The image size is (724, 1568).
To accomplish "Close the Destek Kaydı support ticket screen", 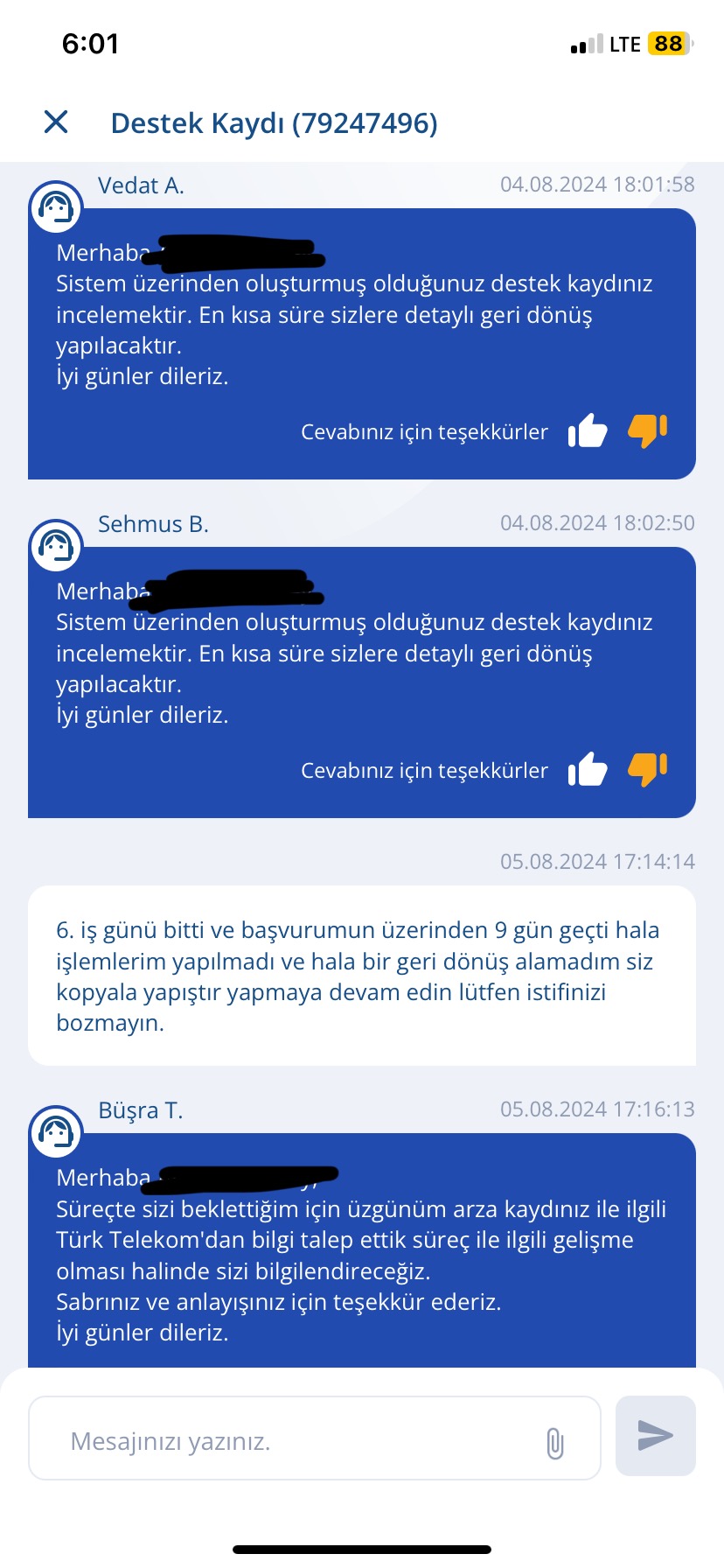I will point(56,122).
